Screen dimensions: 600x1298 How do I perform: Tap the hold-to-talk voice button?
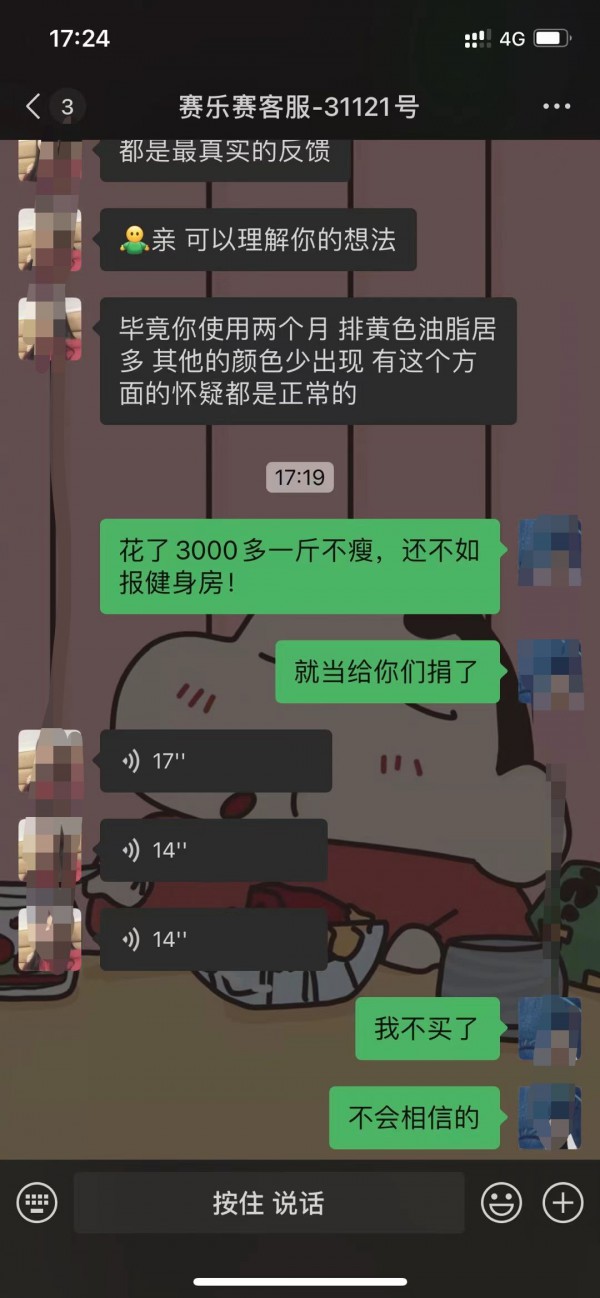268,1202
